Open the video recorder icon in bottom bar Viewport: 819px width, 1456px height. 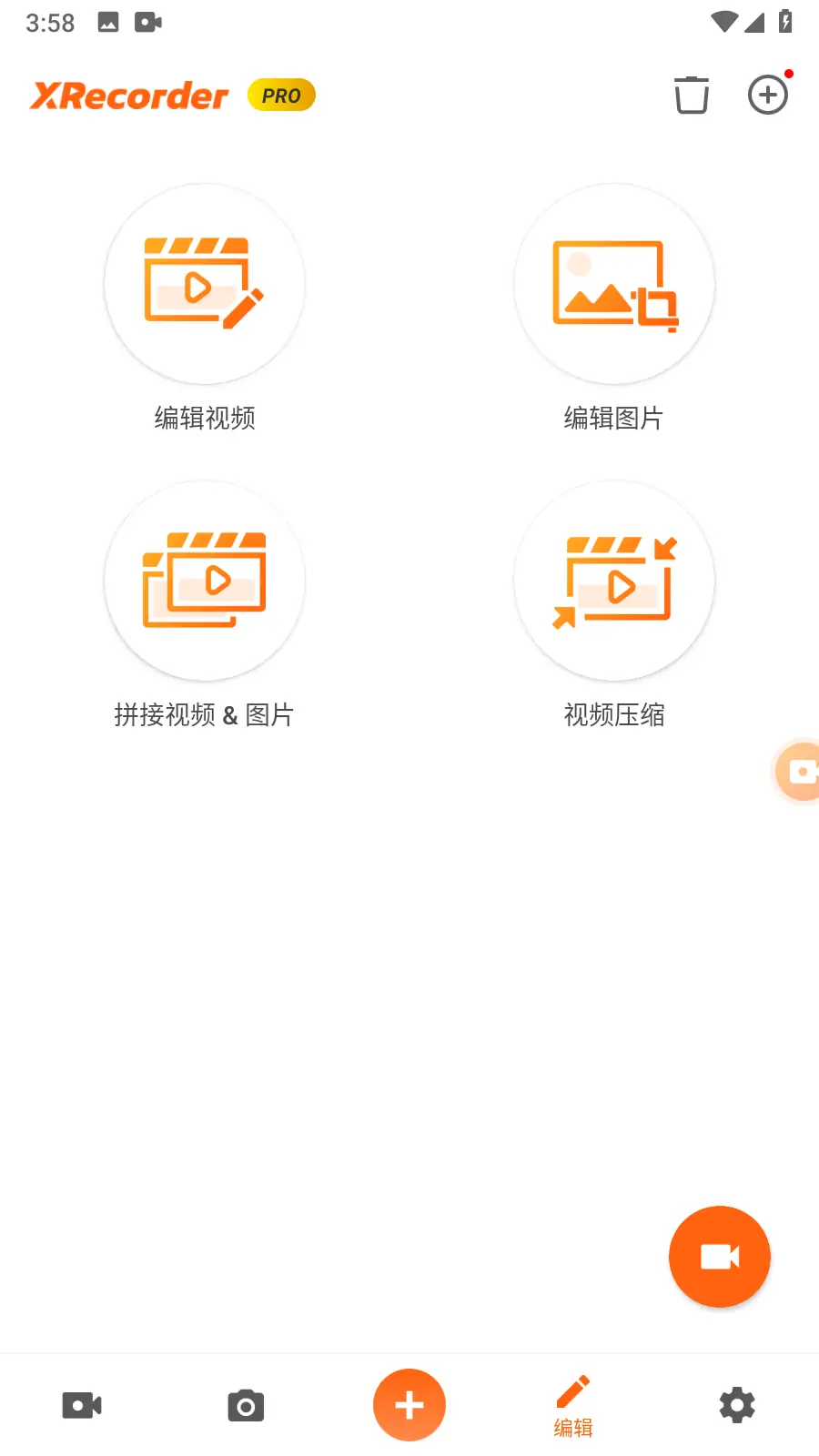(81, 1405)
